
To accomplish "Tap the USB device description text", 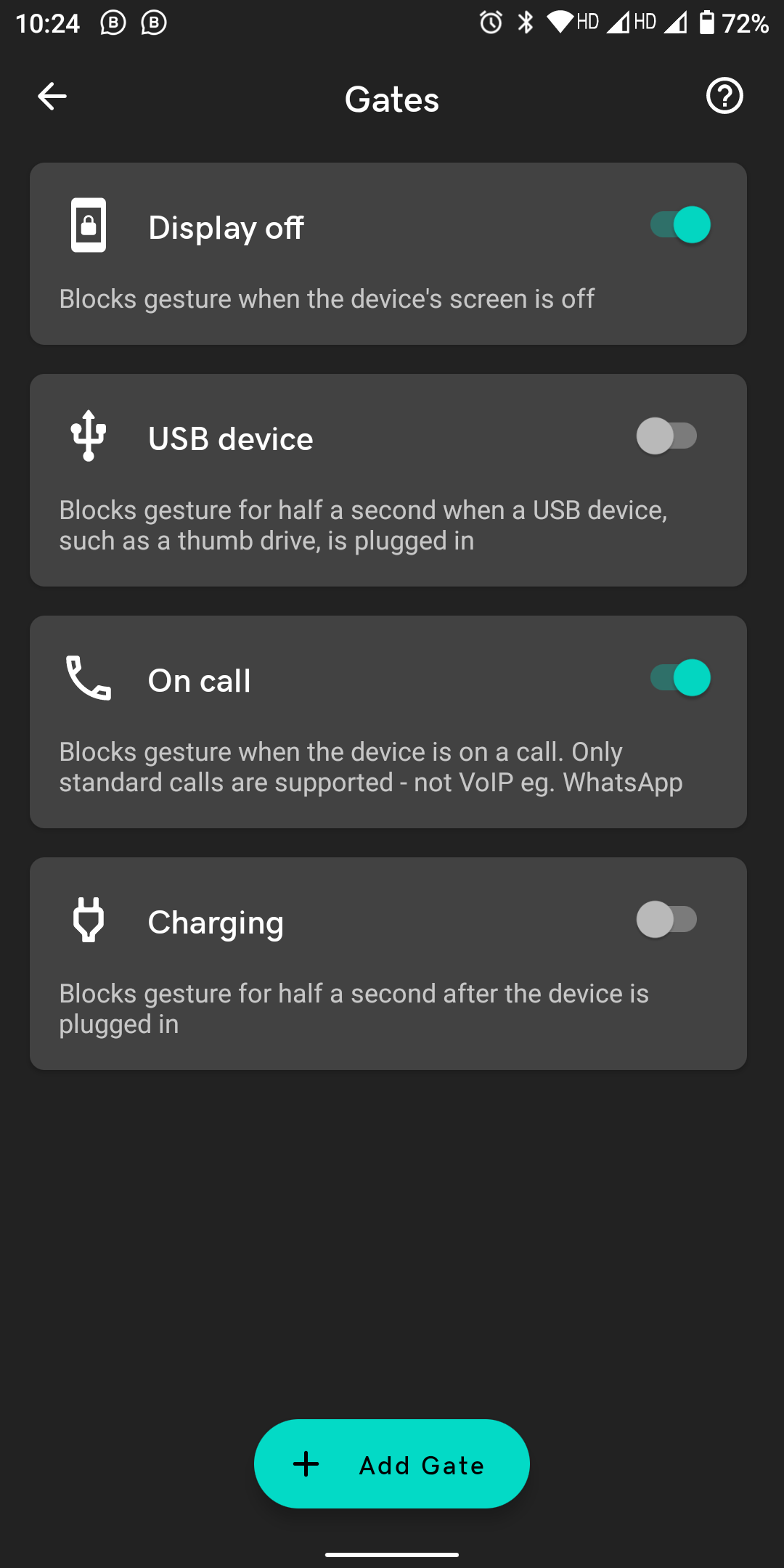I will point(363,524).
